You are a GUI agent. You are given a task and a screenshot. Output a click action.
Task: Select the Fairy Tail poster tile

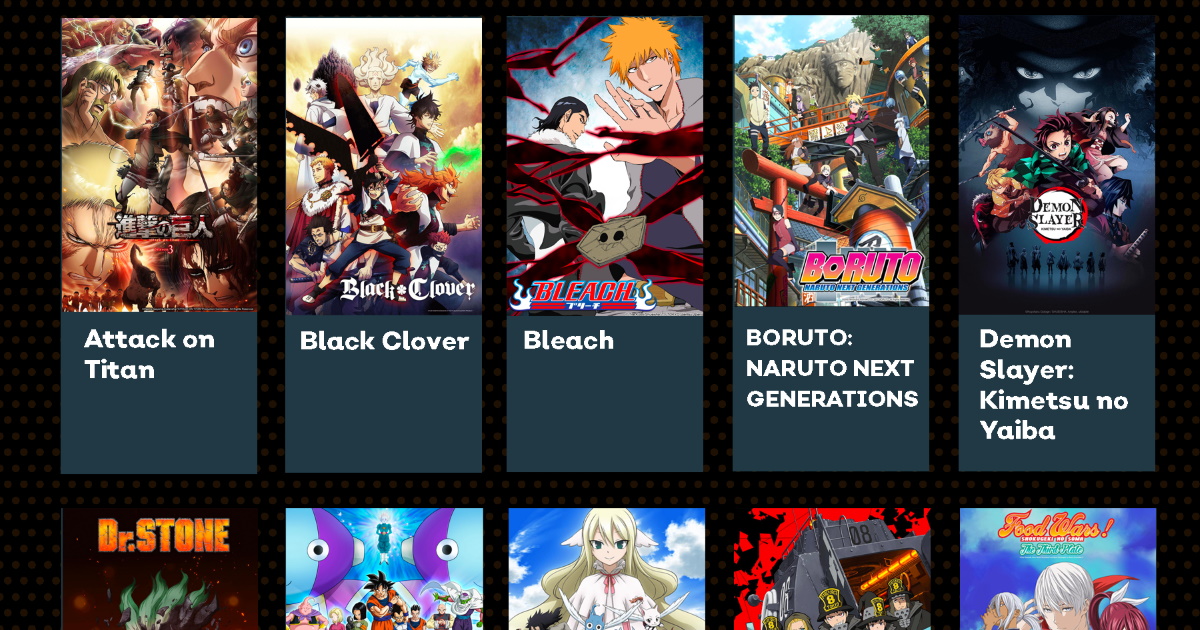point(606,570)
